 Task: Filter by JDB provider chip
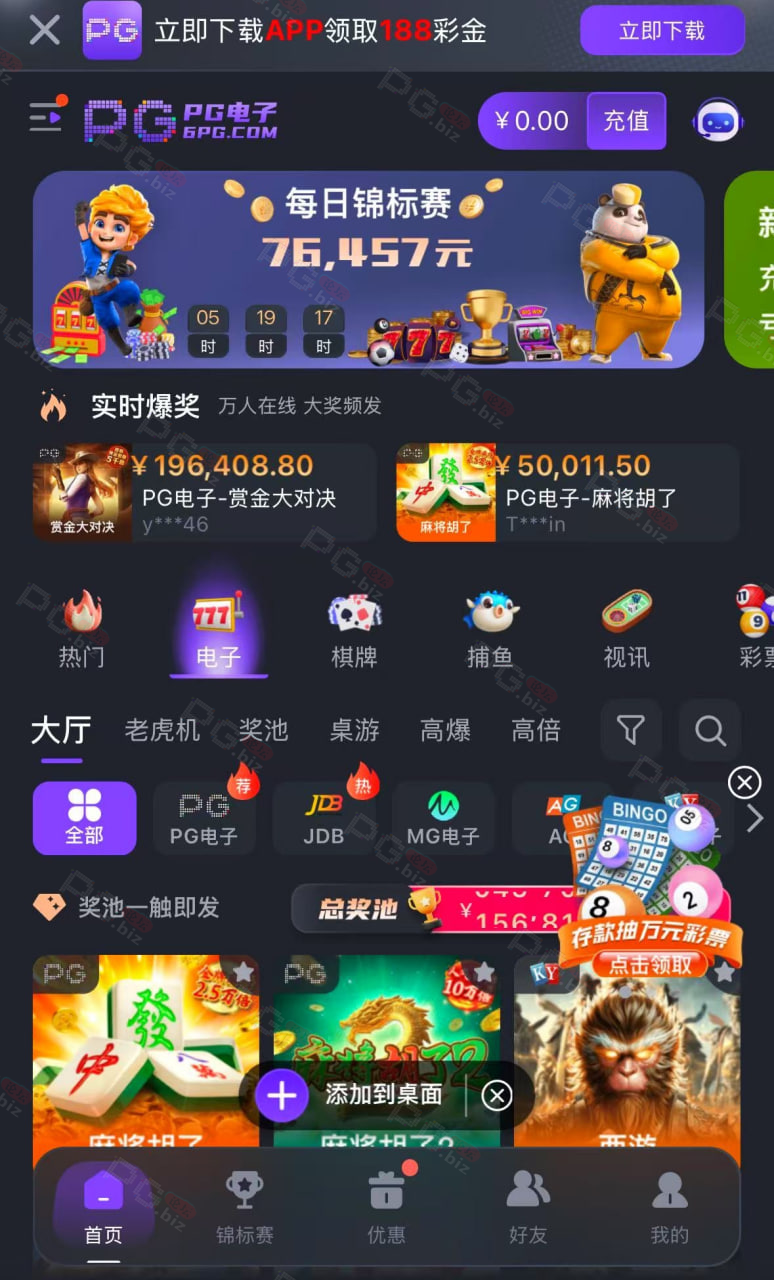[x=324, y=818]
